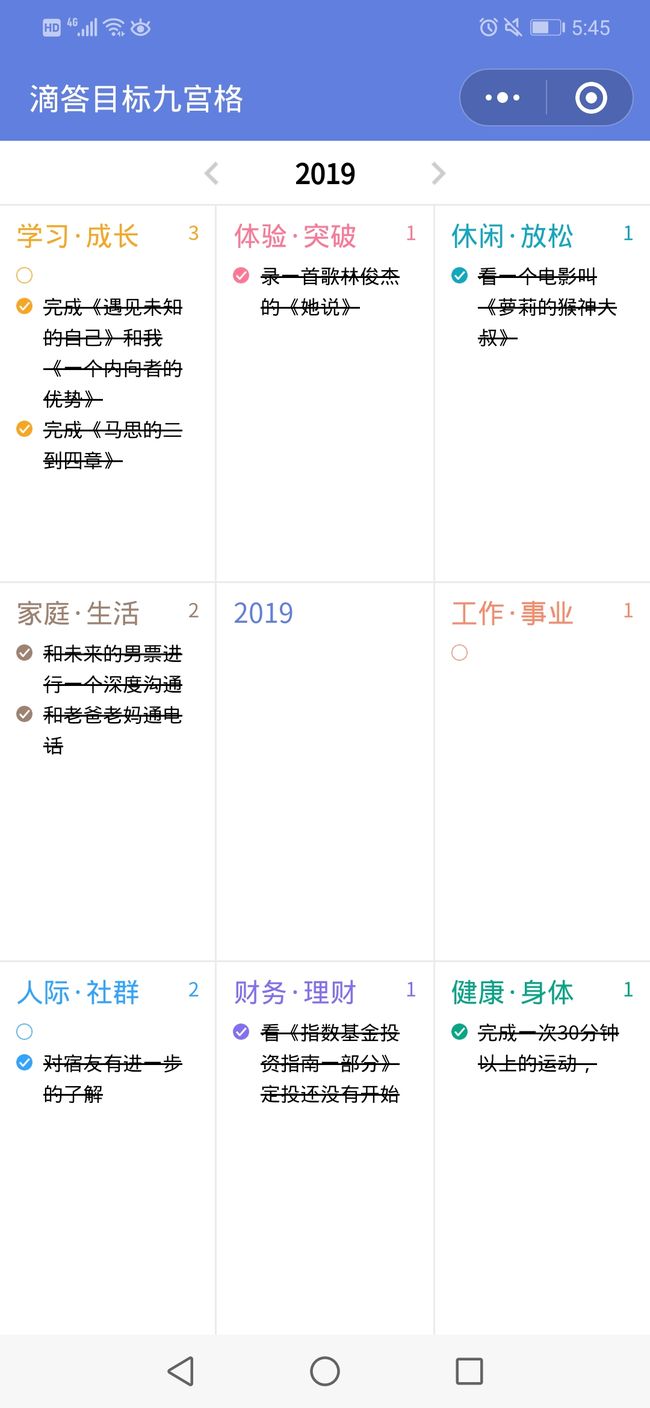Uncheck 看一个电影叫《萝莉的猴神大叔》 task
Viewport: 650px width, 1408px height.
[x=459, y=275]
